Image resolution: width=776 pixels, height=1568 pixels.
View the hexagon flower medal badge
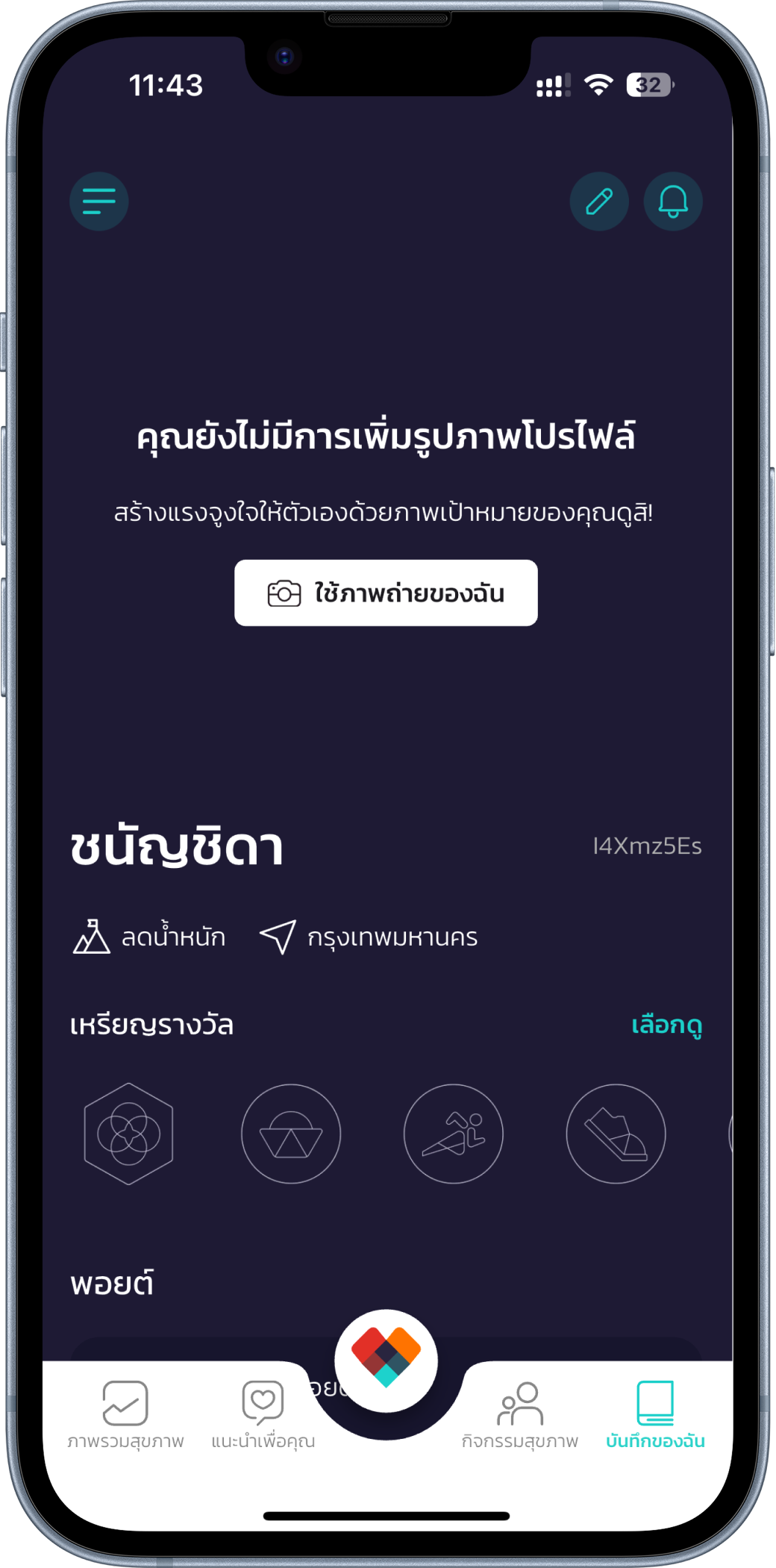tap(129, 1134)
